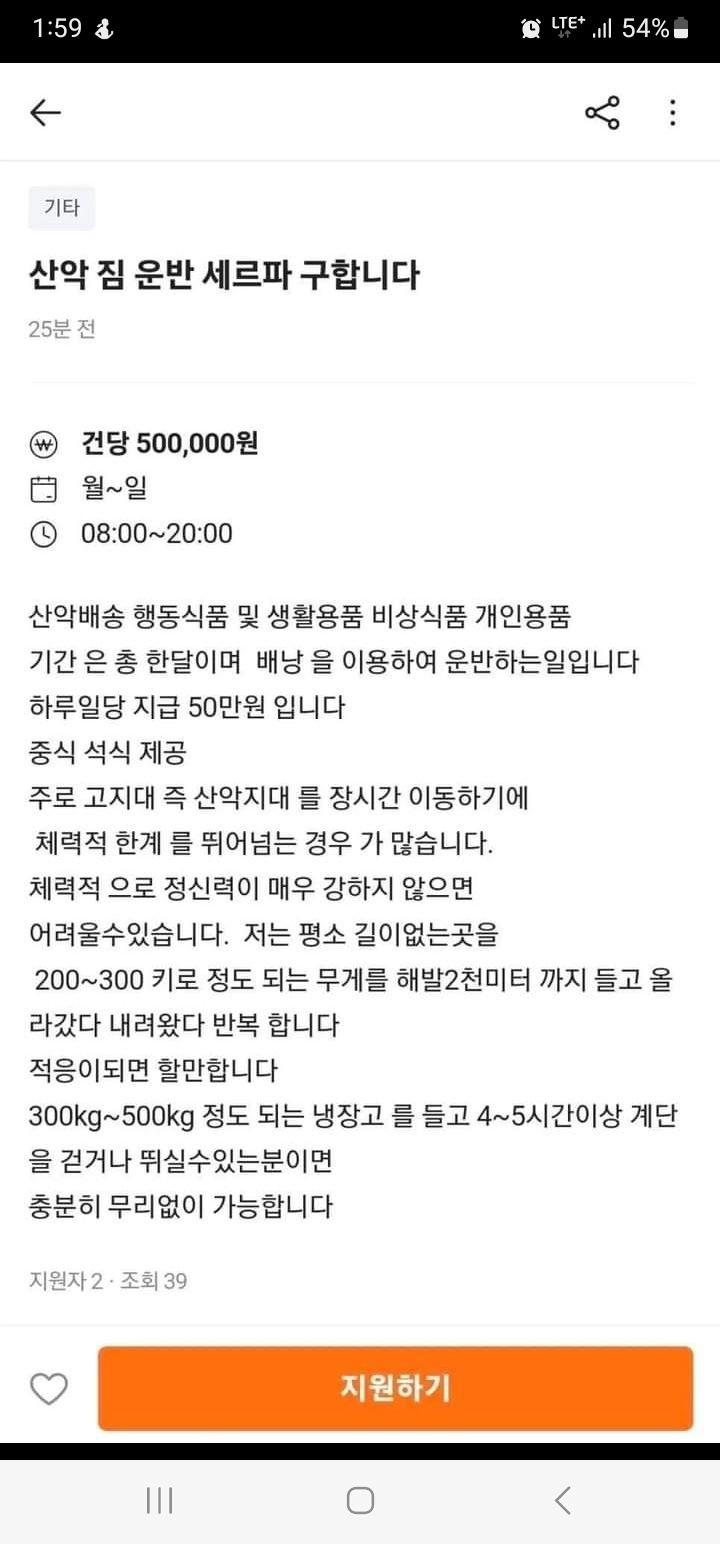Share this job posting
The image size is (720, 1544).
602,112
